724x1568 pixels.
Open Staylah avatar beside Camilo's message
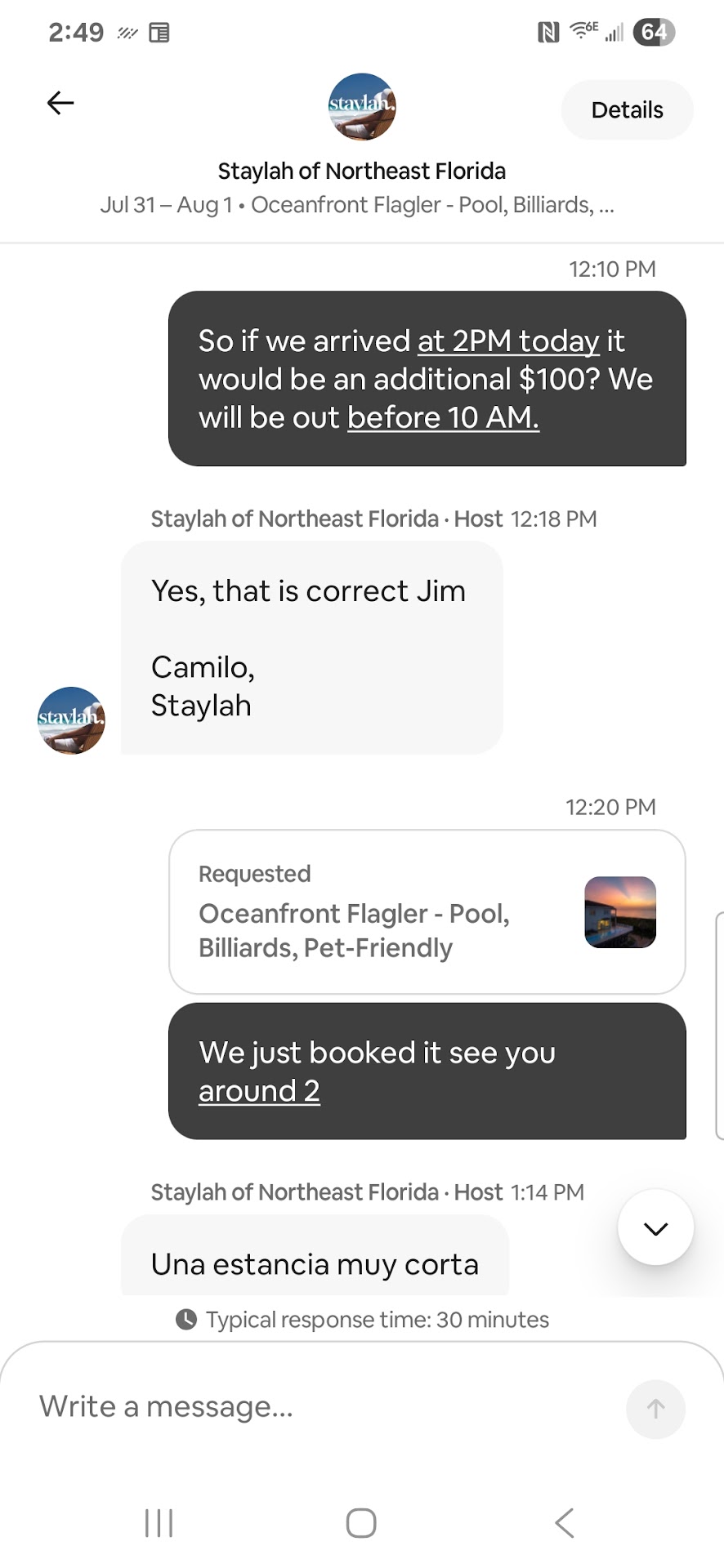(71, 720)
